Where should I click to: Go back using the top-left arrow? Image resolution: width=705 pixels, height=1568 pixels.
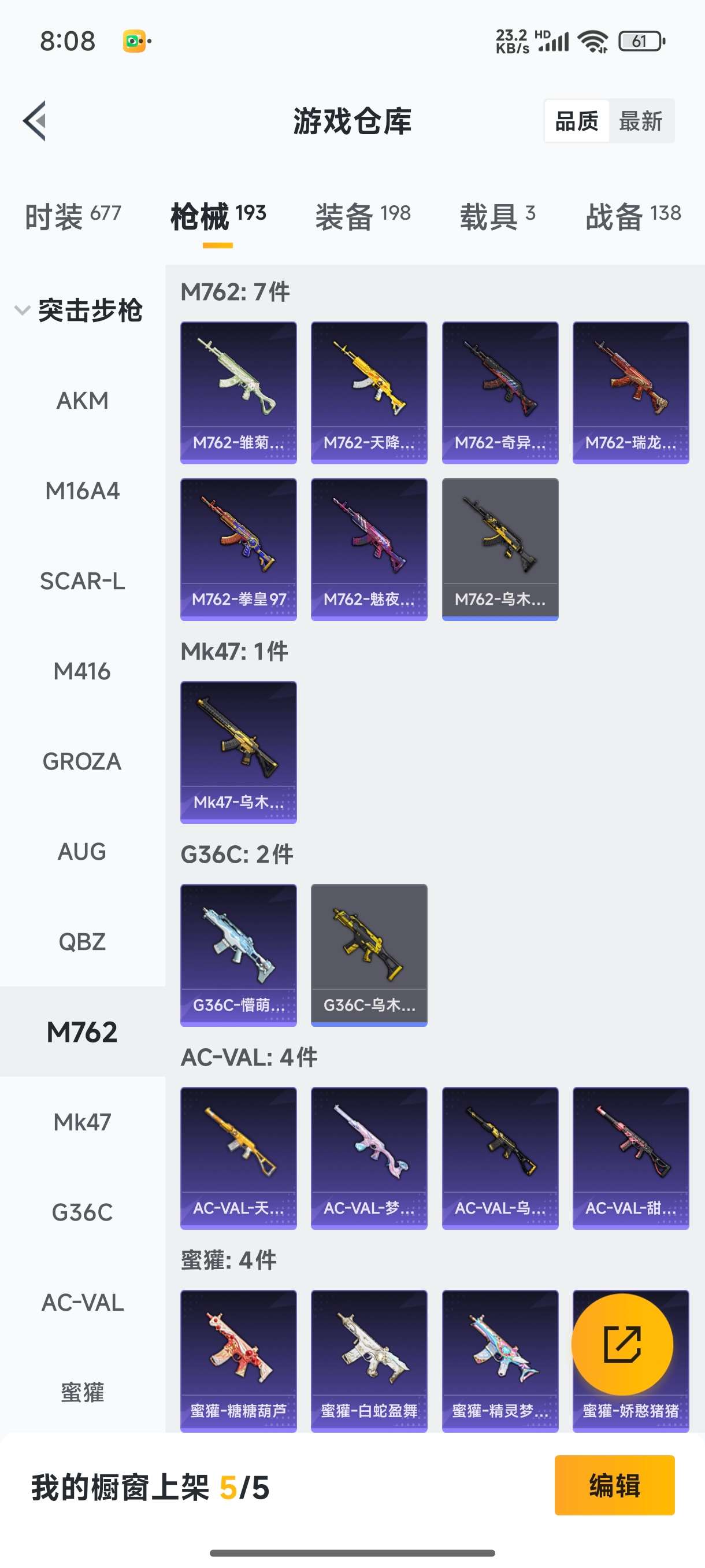coord(35,120)
